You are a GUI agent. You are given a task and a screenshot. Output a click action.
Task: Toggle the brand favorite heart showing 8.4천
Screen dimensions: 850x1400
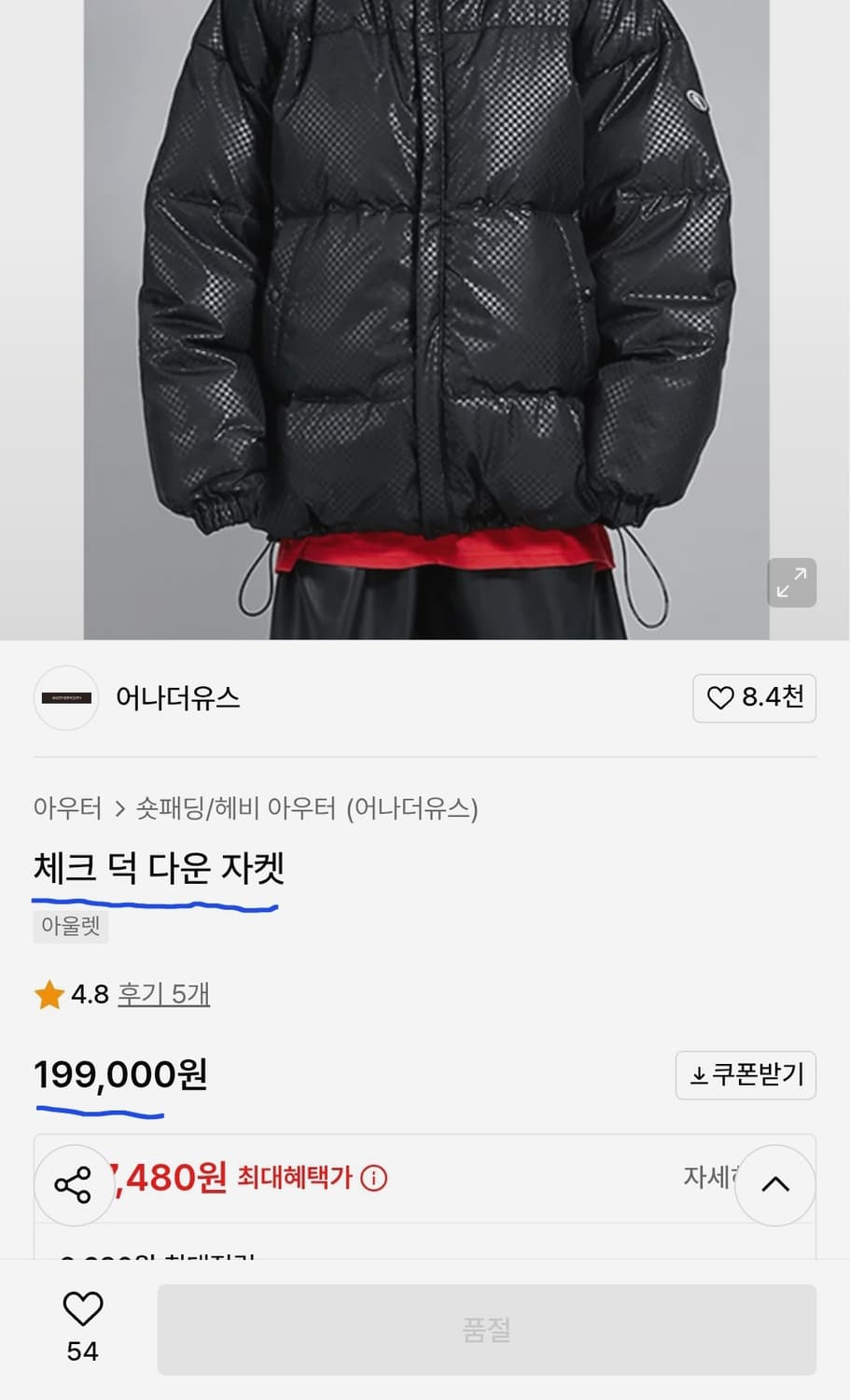754,698
